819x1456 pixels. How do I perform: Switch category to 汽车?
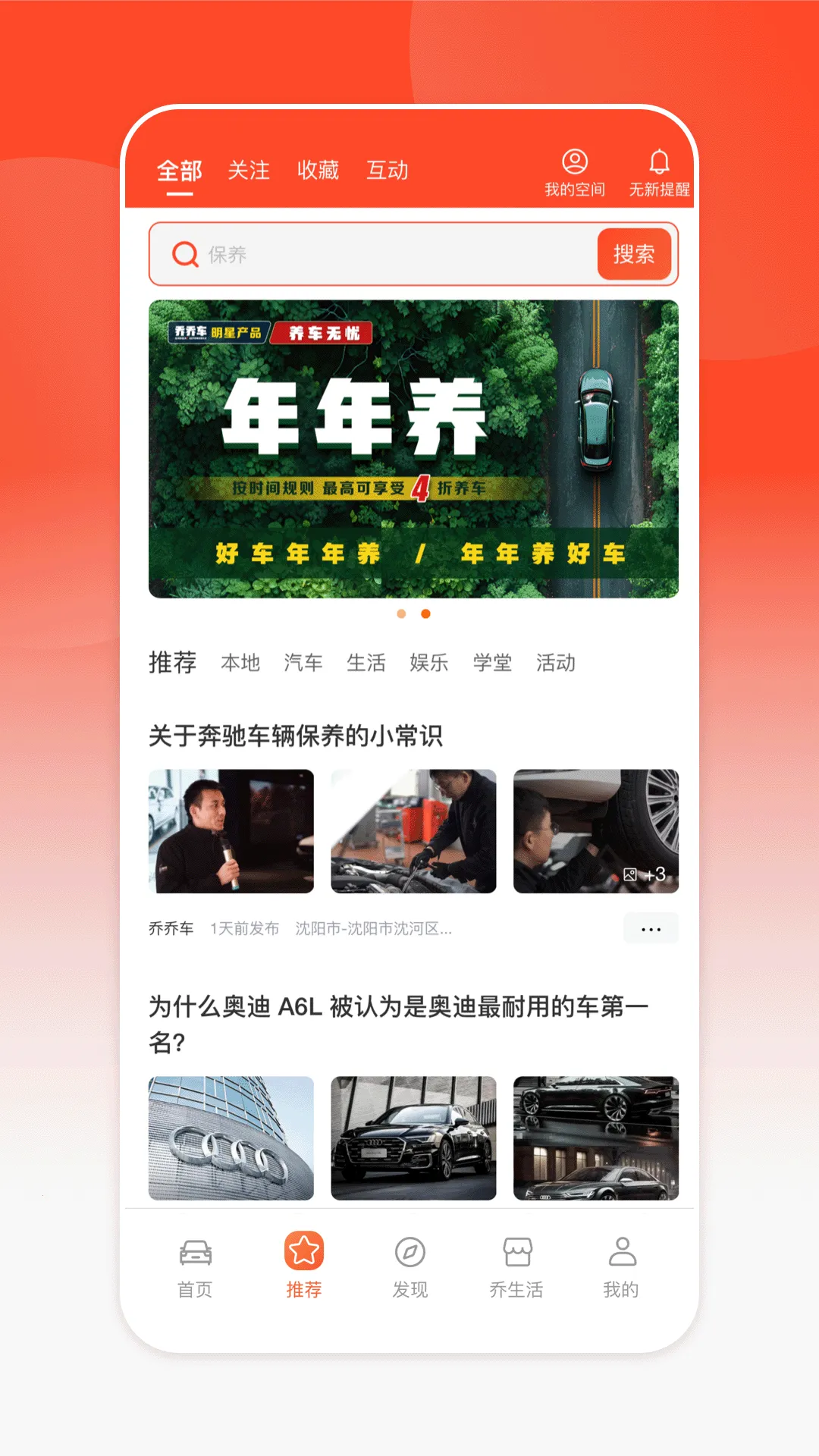click(x=303, y=663)
